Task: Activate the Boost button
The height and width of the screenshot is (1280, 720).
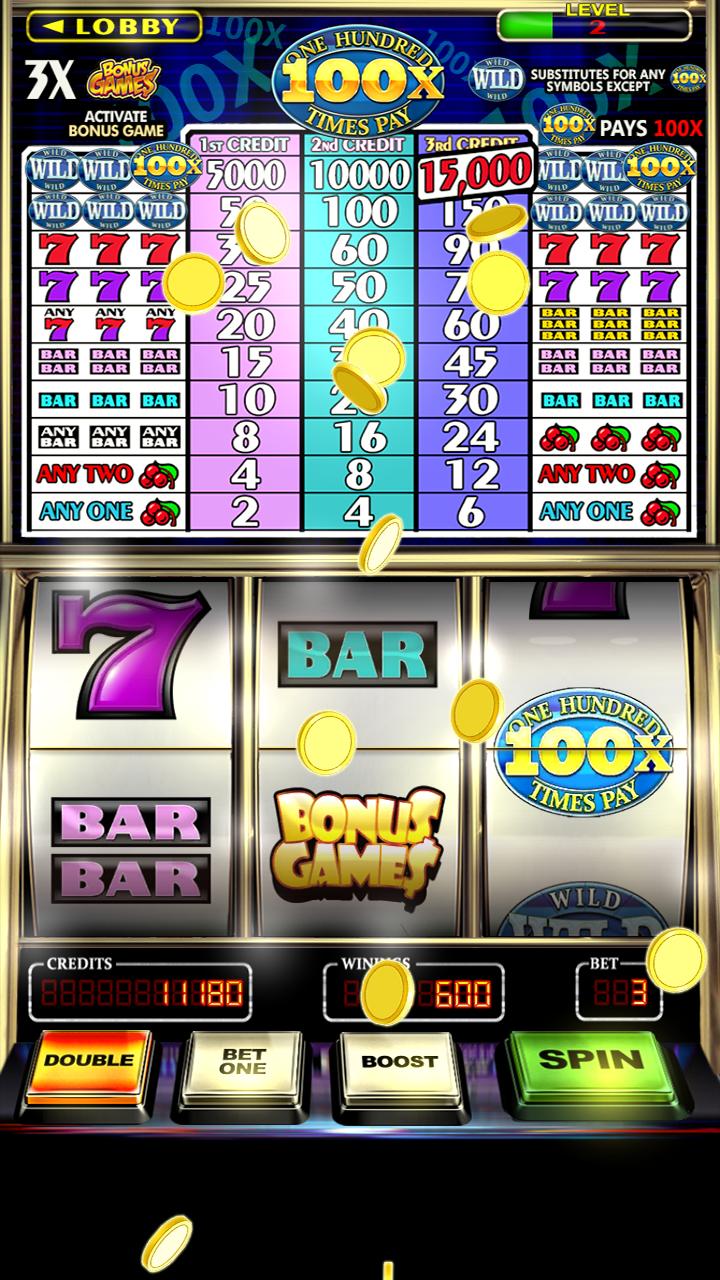Action: click(399, 1063)
